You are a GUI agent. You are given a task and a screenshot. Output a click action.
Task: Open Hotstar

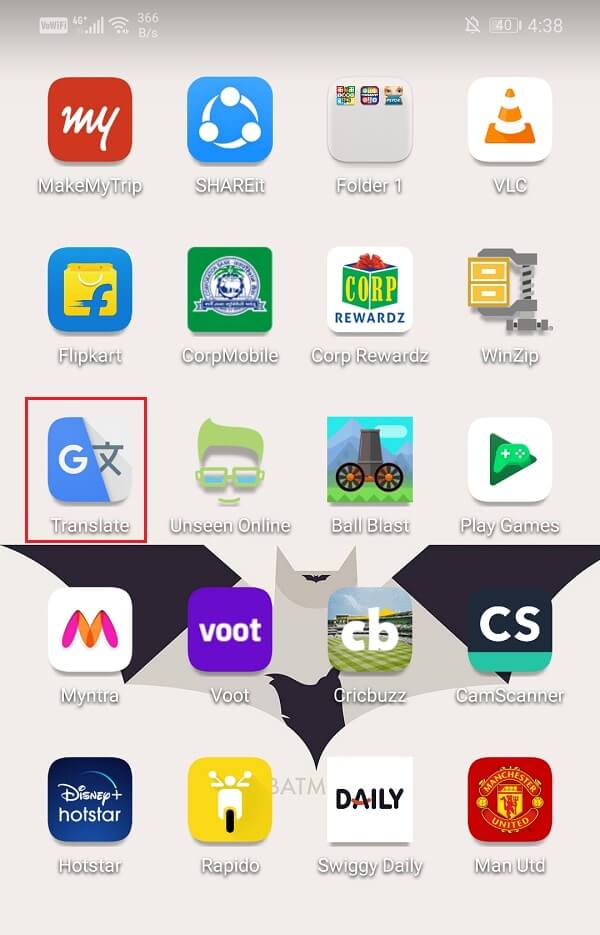pyautogui.click(x=90, y=800)
